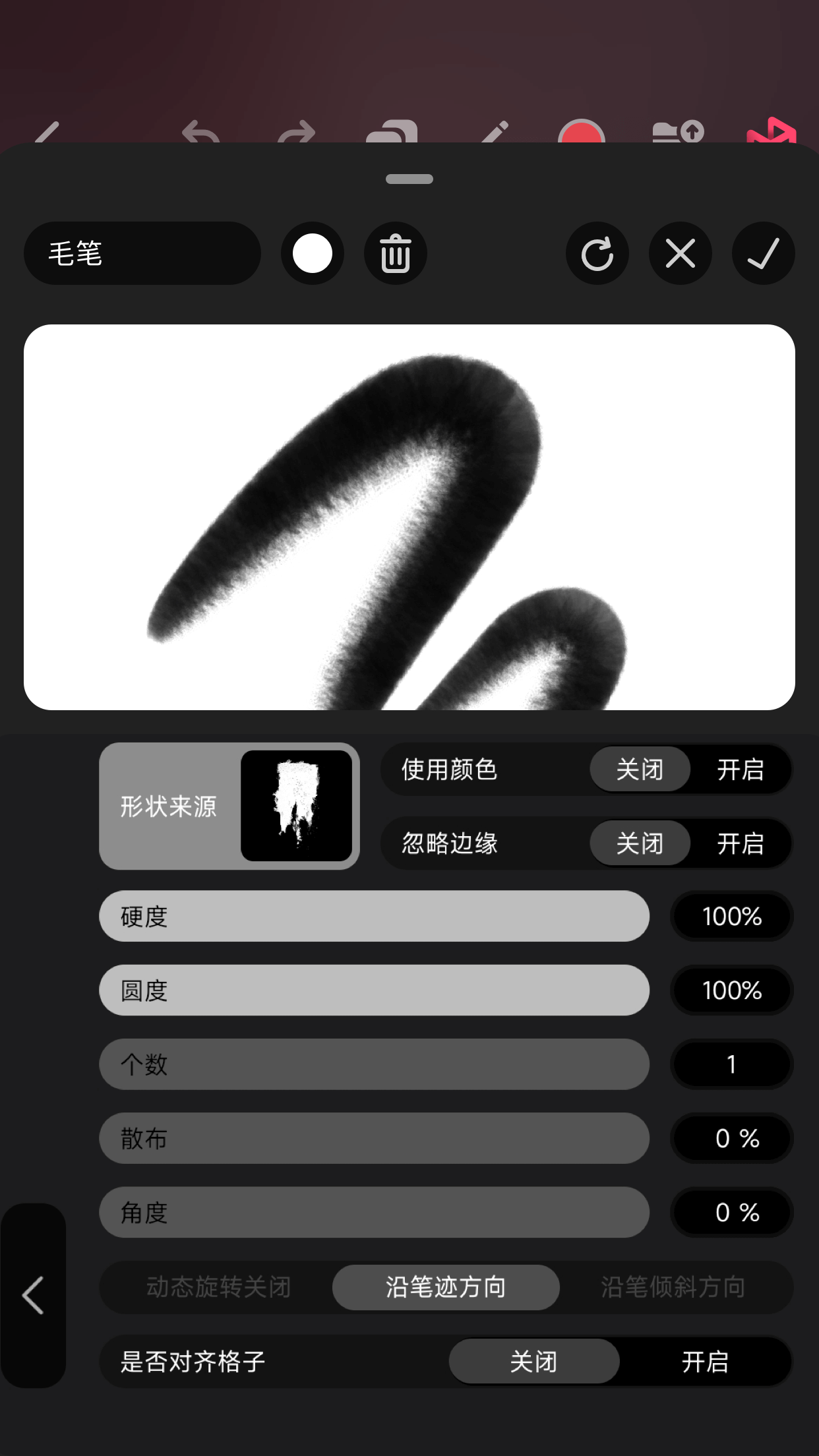Tap the white color swatch circle
This screenshot has width=819, height=1456.
(x=313, y=253)
